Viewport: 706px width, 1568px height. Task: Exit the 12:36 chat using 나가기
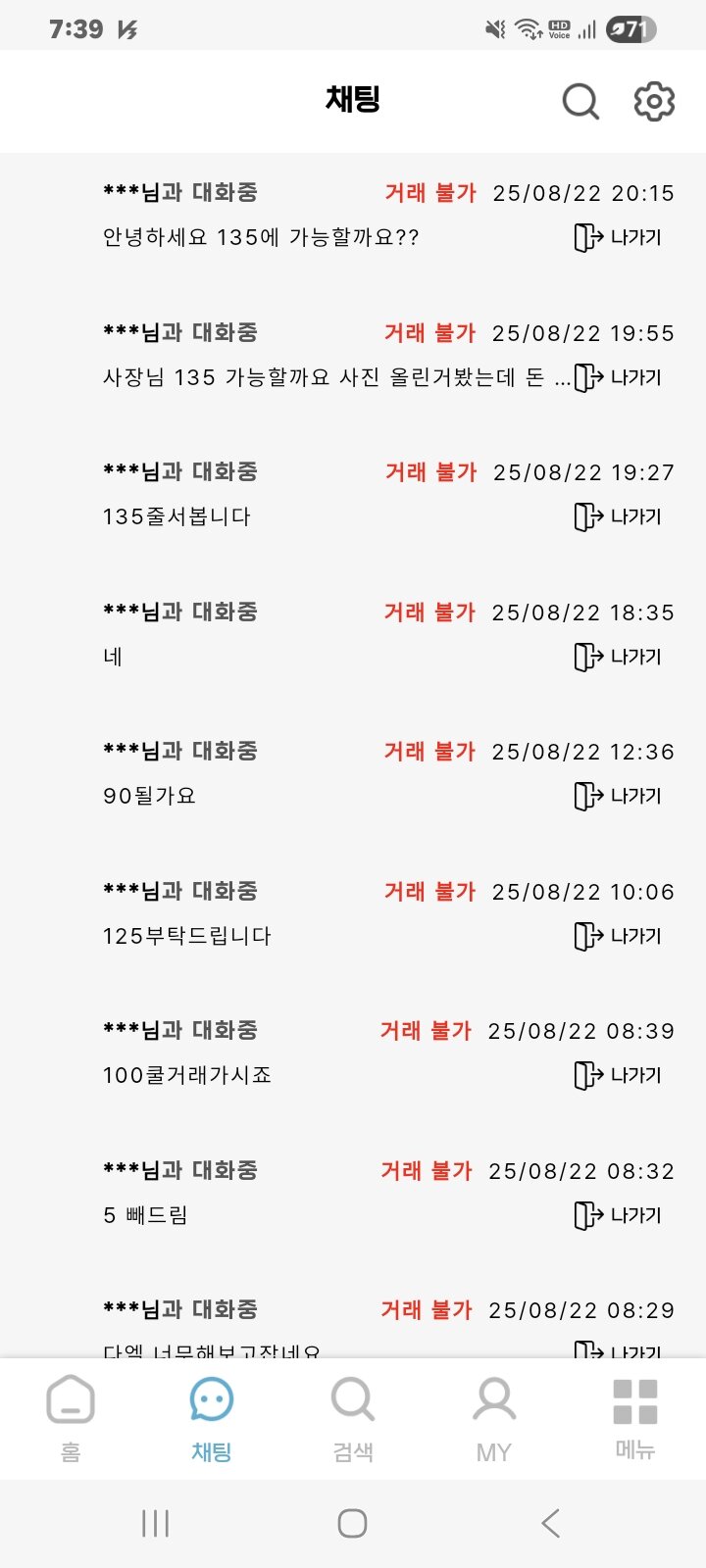pos(618,796)
